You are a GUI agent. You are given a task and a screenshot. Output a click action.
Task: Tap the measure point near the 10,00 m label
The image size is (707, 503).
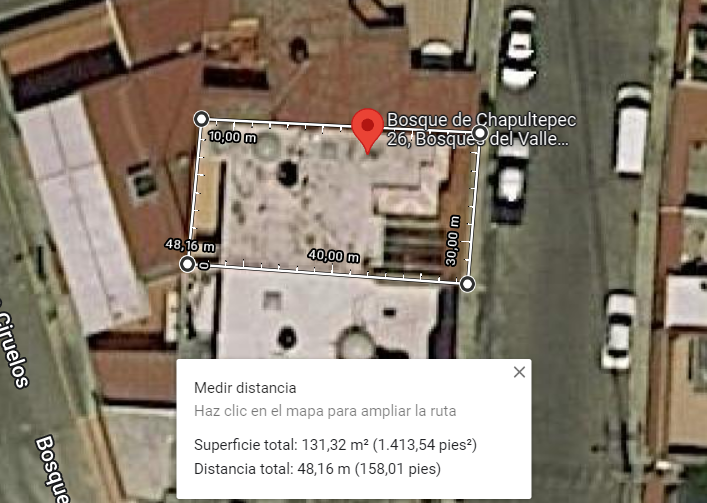200,118
